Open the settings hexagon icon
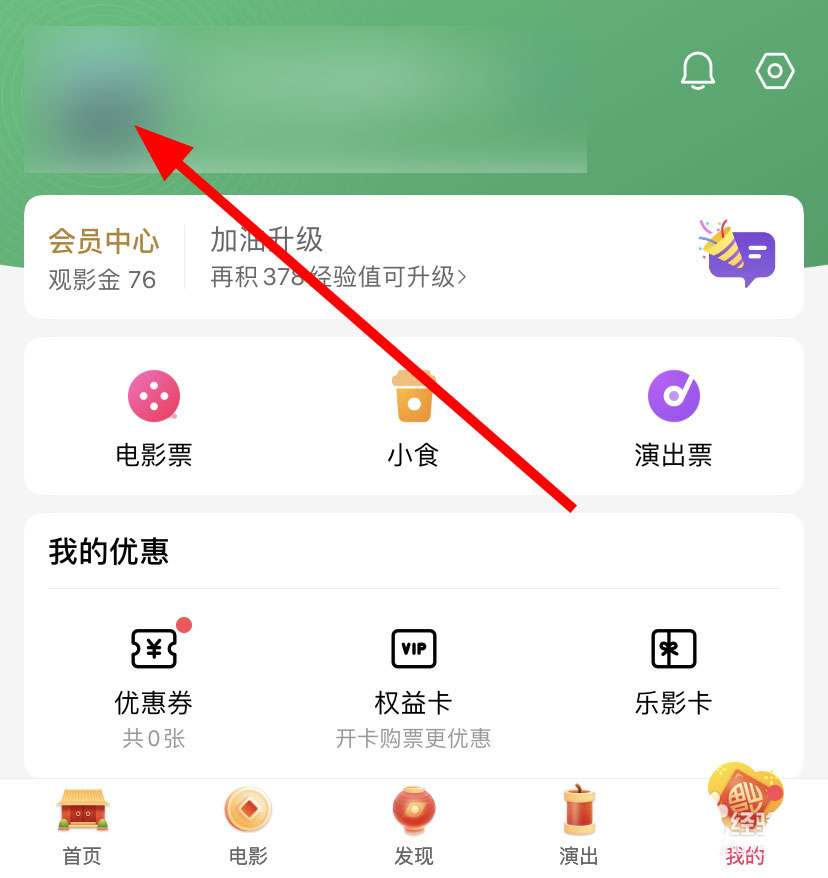Image resolution: width=828 pixels, height=878 pixels. (x=775, y=71)
